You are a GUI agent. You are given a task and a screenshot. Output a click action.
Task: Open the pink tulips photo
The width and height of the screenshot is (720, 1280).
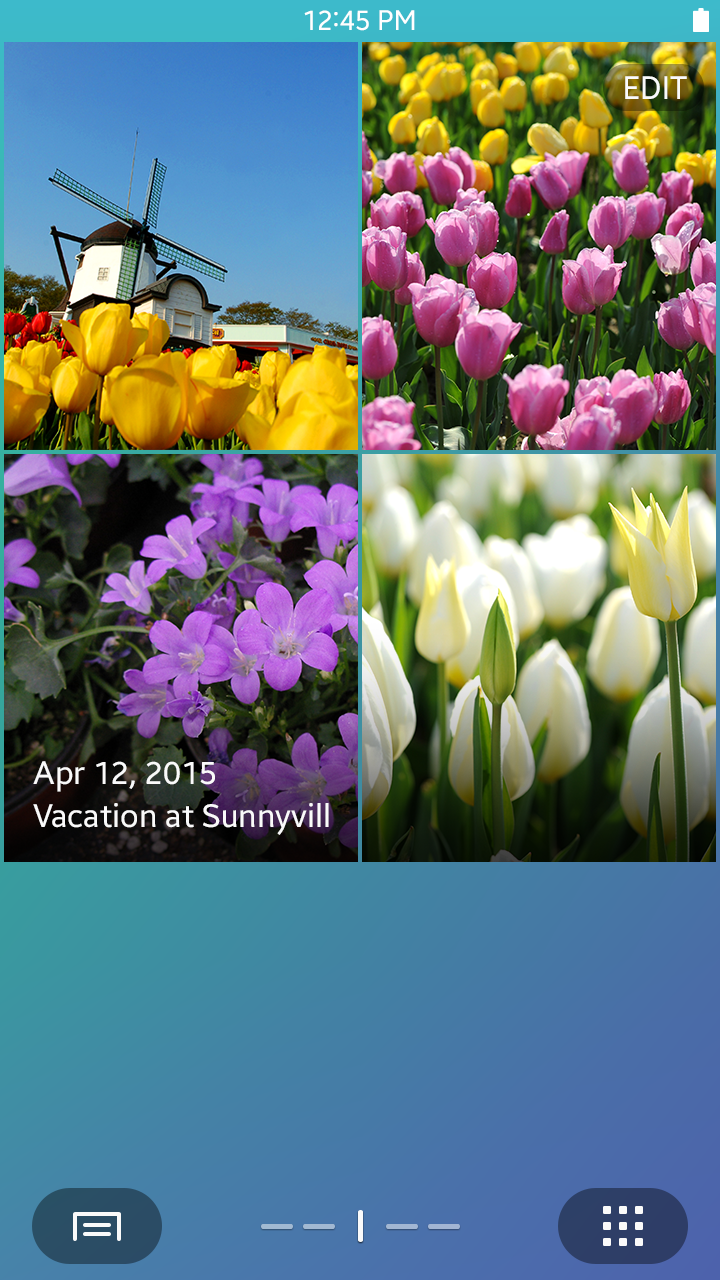coord(538,280)
